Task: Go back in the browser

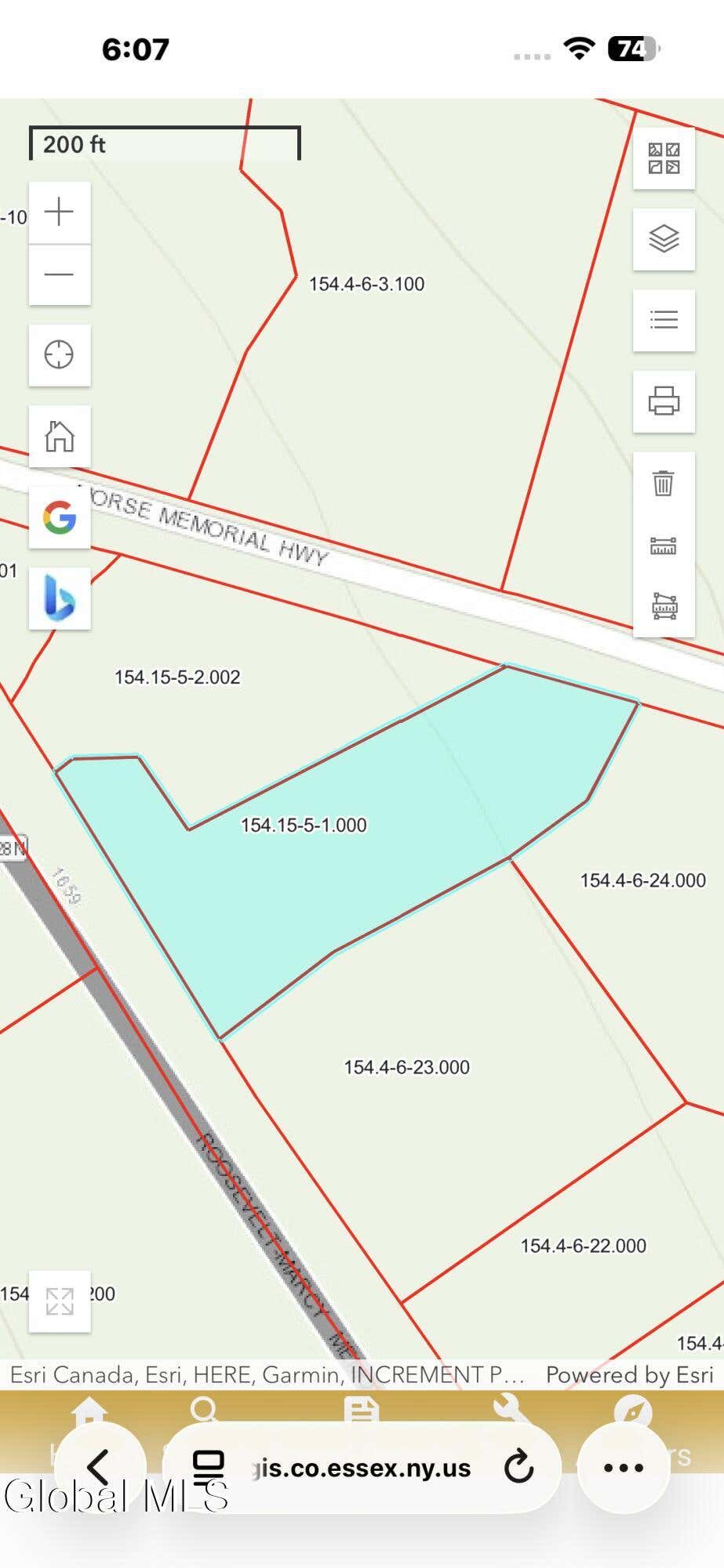Action: tap(100, 1467)
